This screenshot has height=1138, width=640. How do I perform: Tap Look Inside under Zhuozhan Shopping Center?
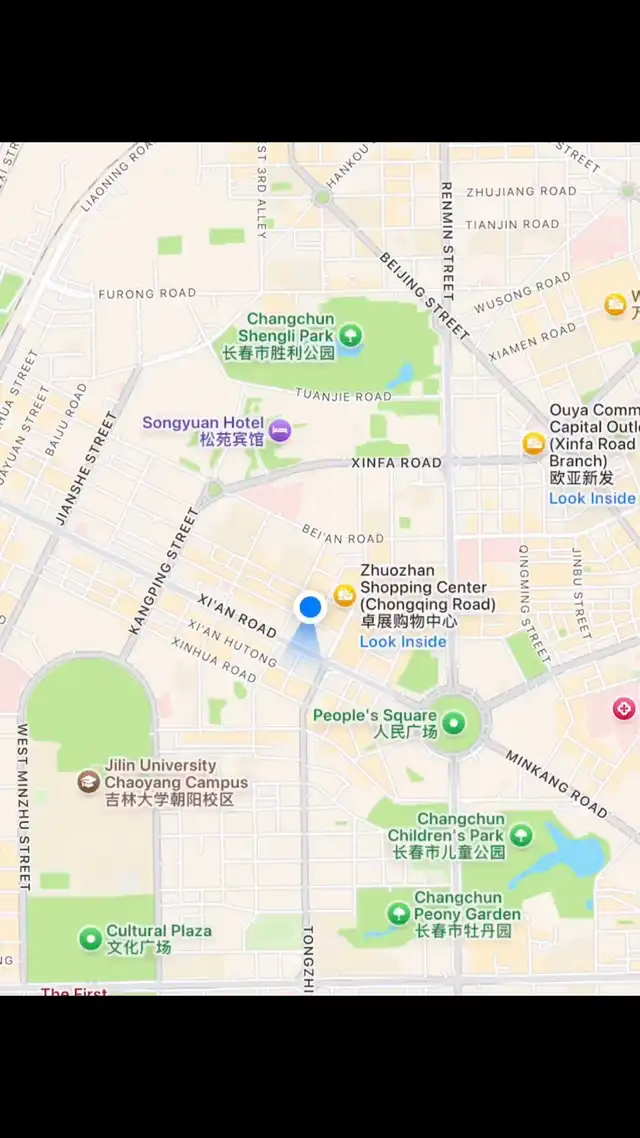click(x=403, y=642)
